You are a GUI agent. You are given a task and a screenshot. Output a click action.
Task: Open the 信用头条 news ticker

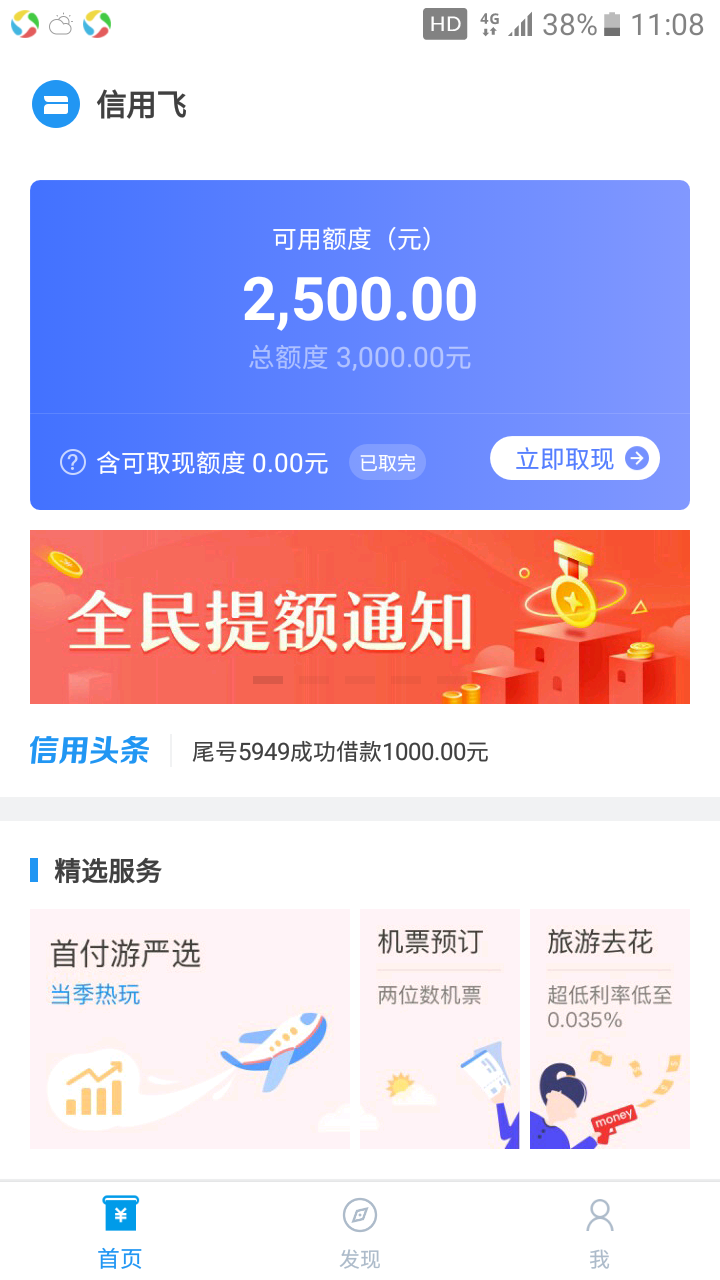click(x=360, y=751)
